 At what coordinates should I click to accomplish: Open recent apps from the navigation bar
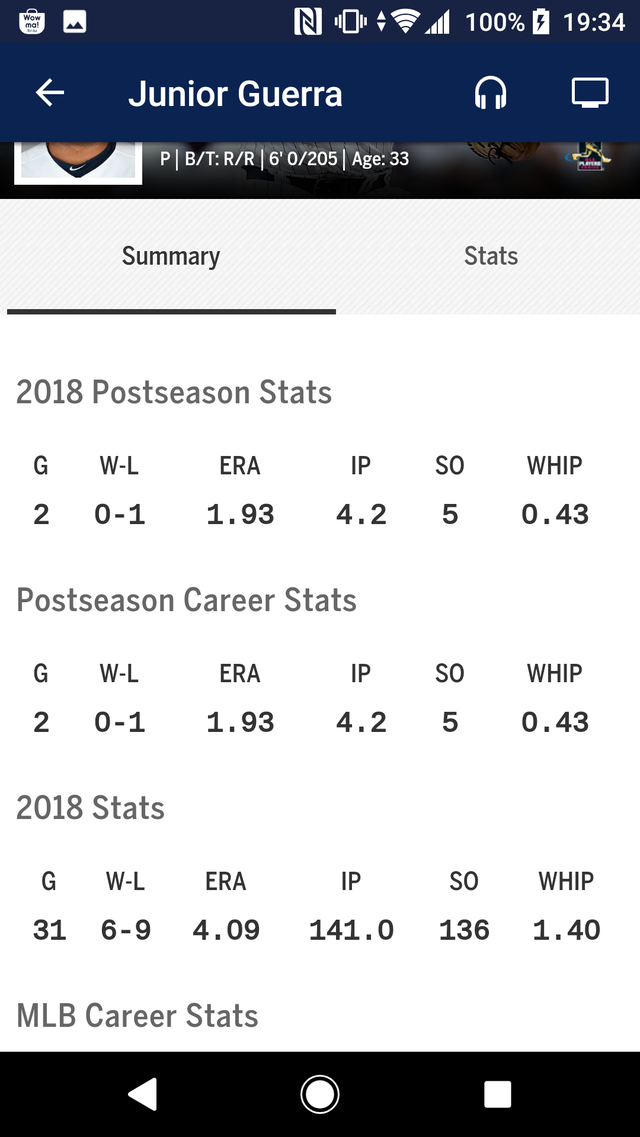tap(497, 1094)
